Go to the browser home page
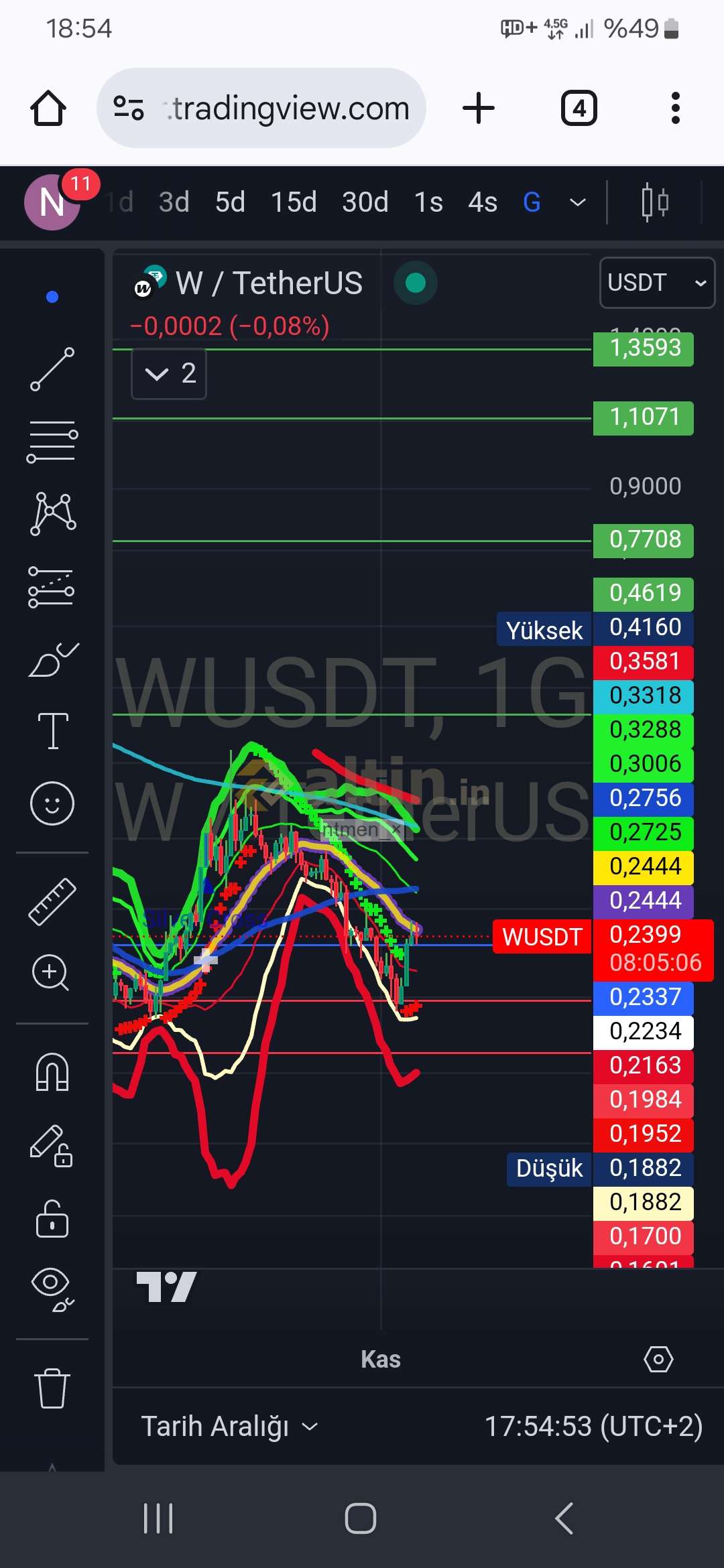This screenshot has width=724, height=1568. [48, 108]
